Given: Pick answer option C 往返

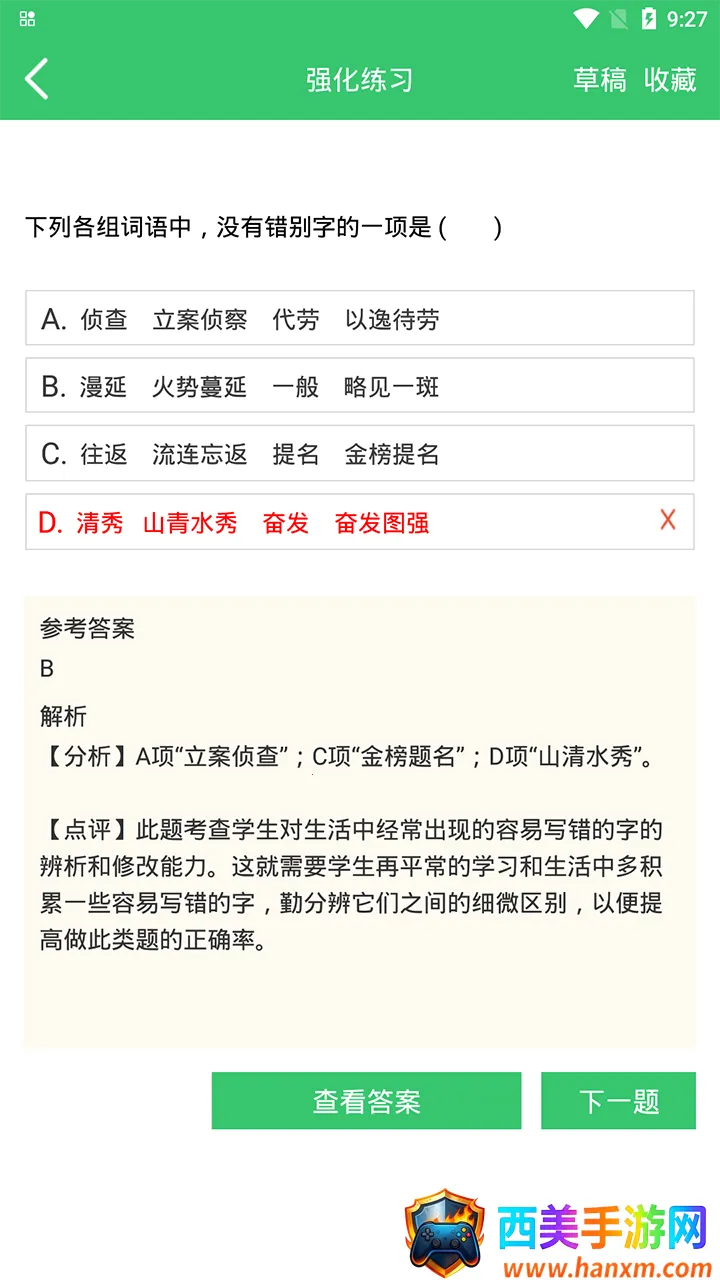Looking at the screenshot, I should (x=360, y=453).
